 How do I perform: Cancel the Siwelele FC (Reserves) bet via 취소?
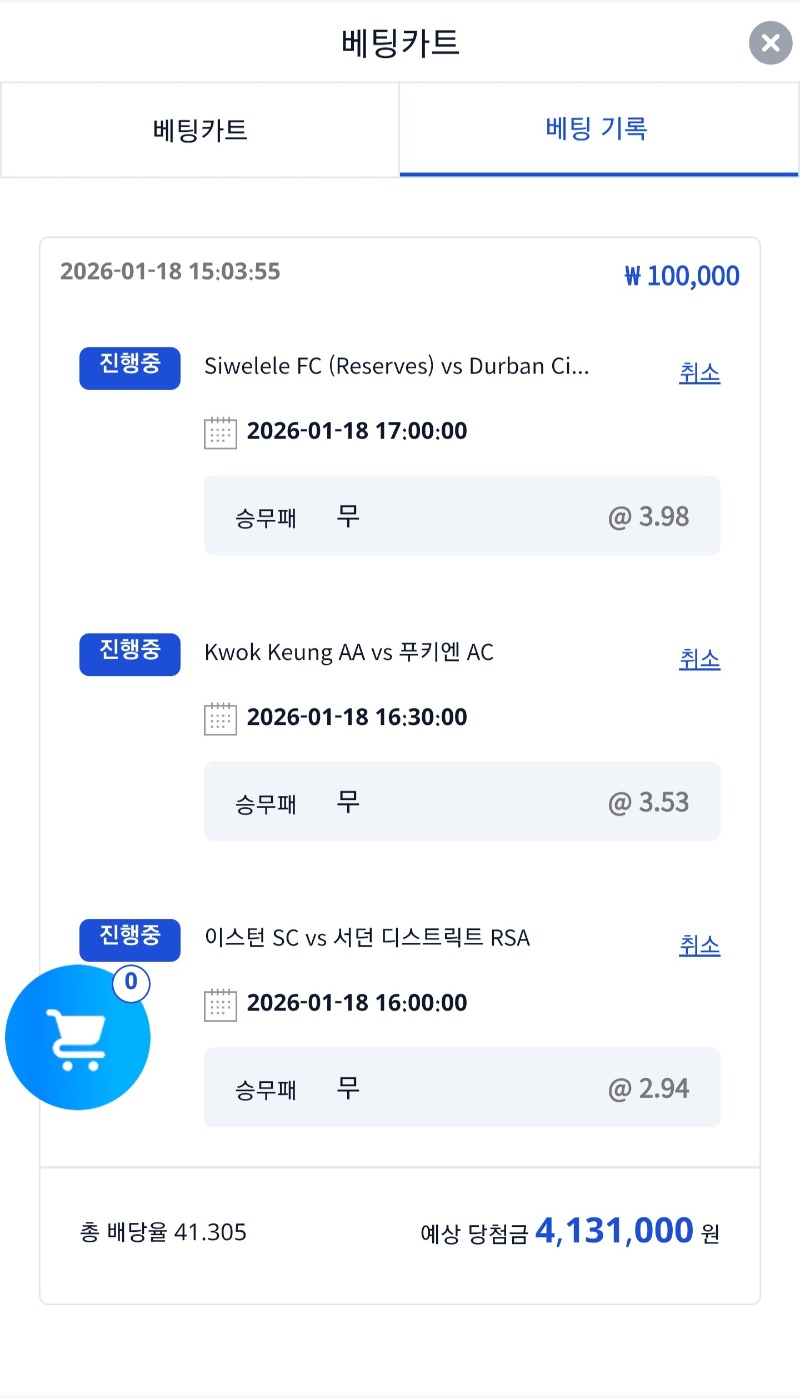(699, 373)
